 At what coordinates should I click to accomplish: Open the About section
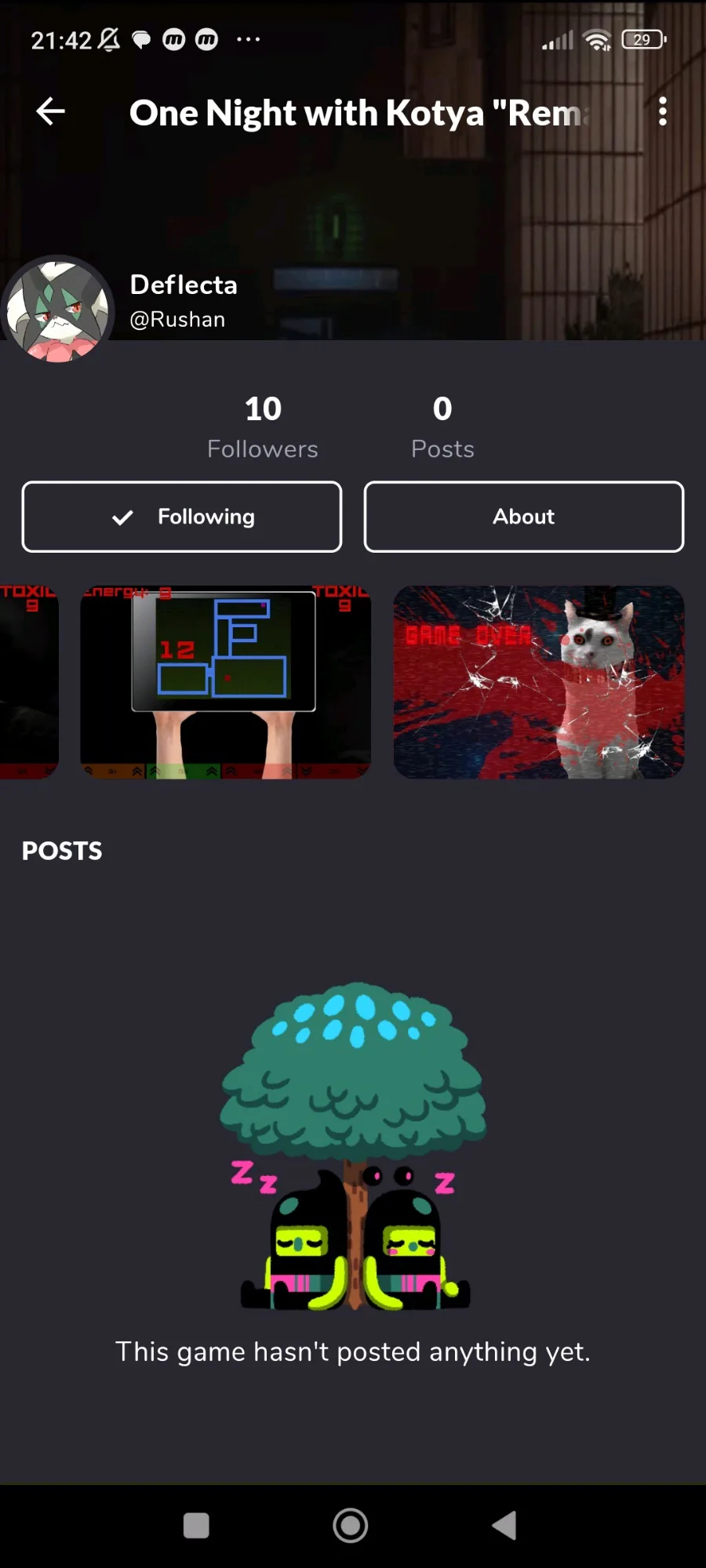(x=524, y=517)
